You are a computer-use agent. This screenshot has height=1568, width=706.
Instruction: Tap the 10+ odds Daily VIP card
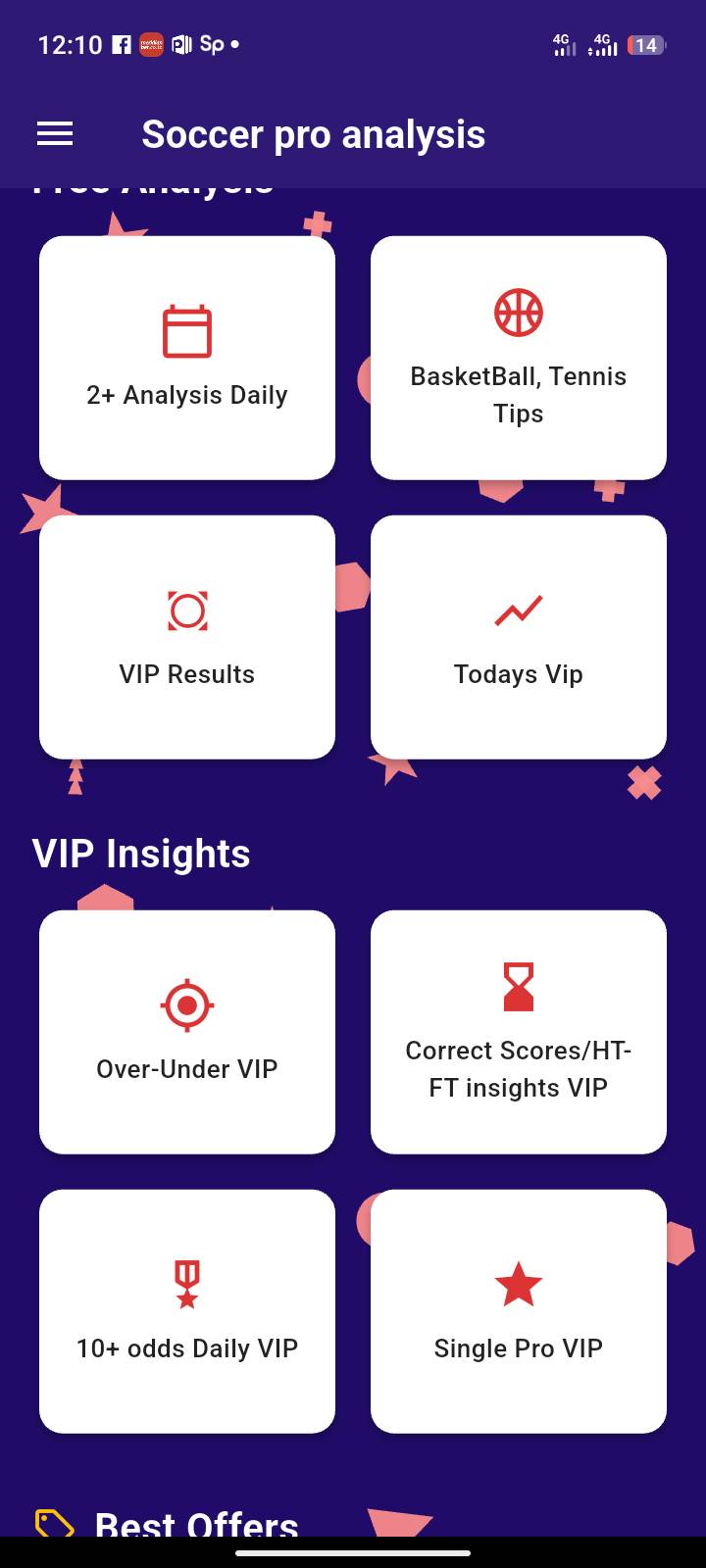187,1311
